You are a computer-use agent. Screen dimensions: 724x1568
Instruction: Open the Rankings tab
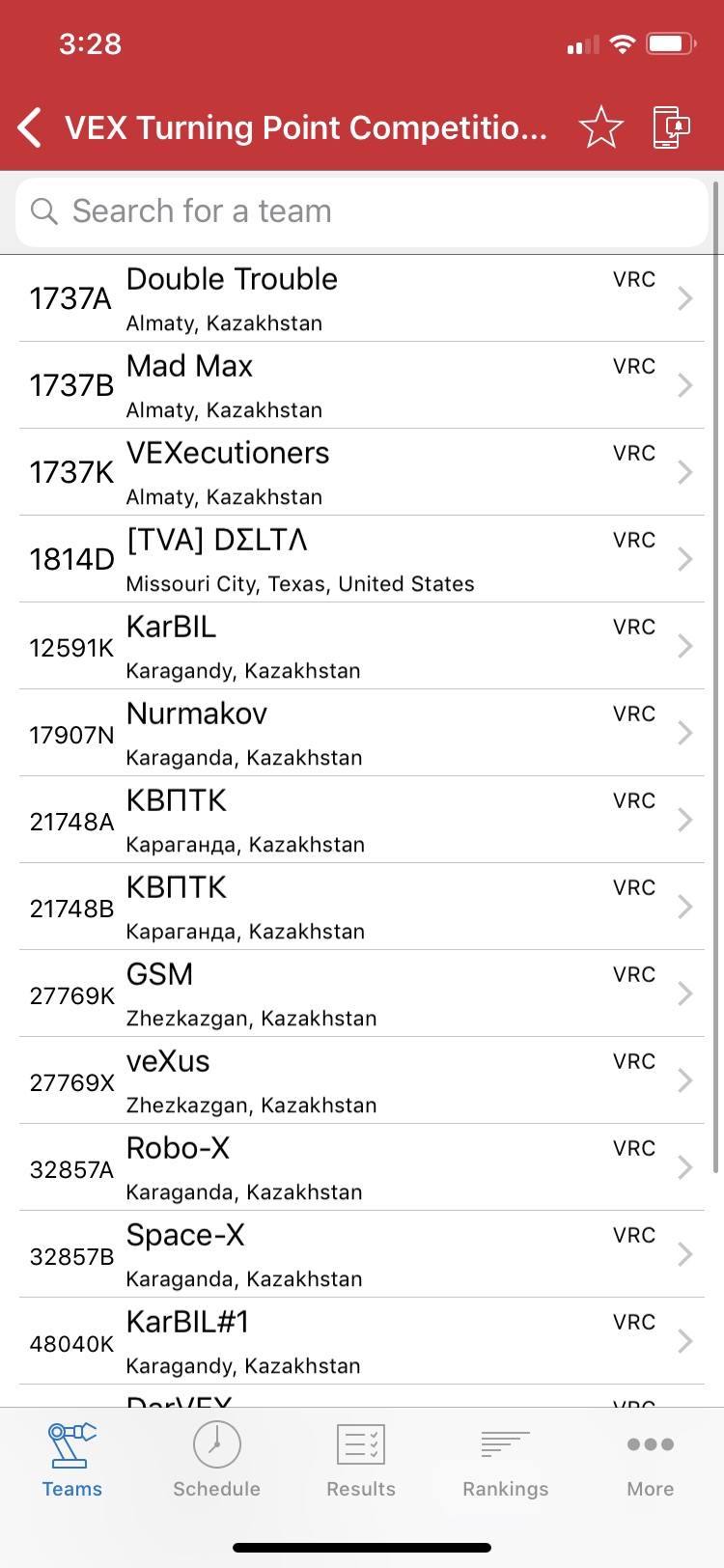506,1460
